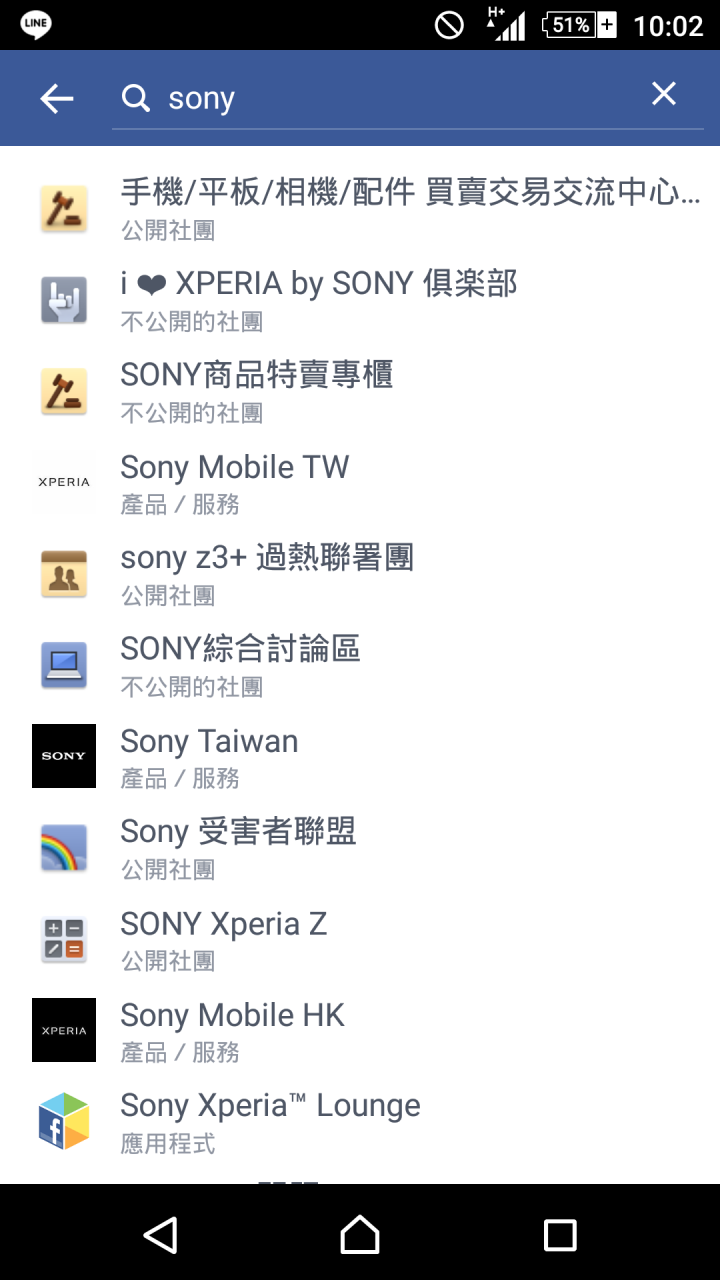Go back using the app bar arrow
This screenshot has height=1280, width=720.
[x=57, y=98]
